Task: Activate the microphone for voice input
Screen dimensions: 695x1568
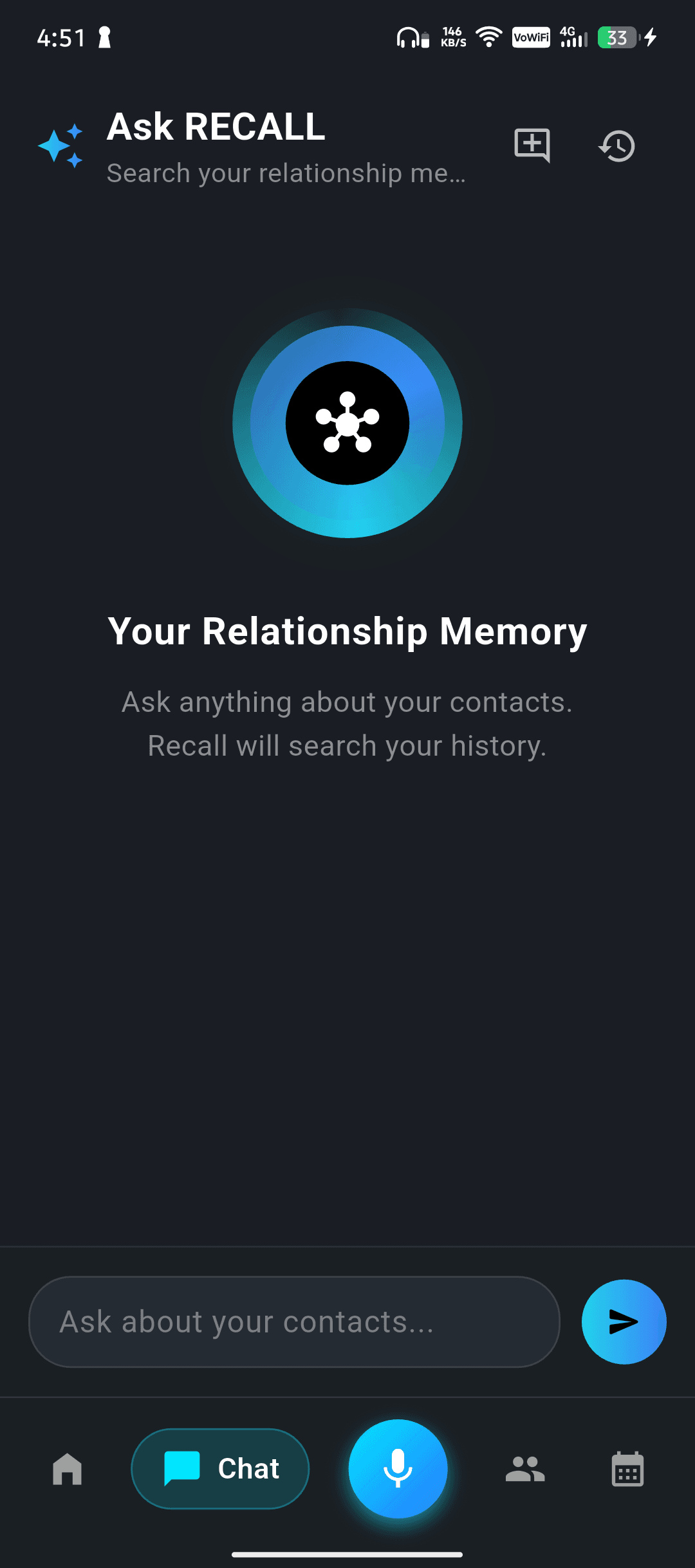Action: click(397, 1468)
